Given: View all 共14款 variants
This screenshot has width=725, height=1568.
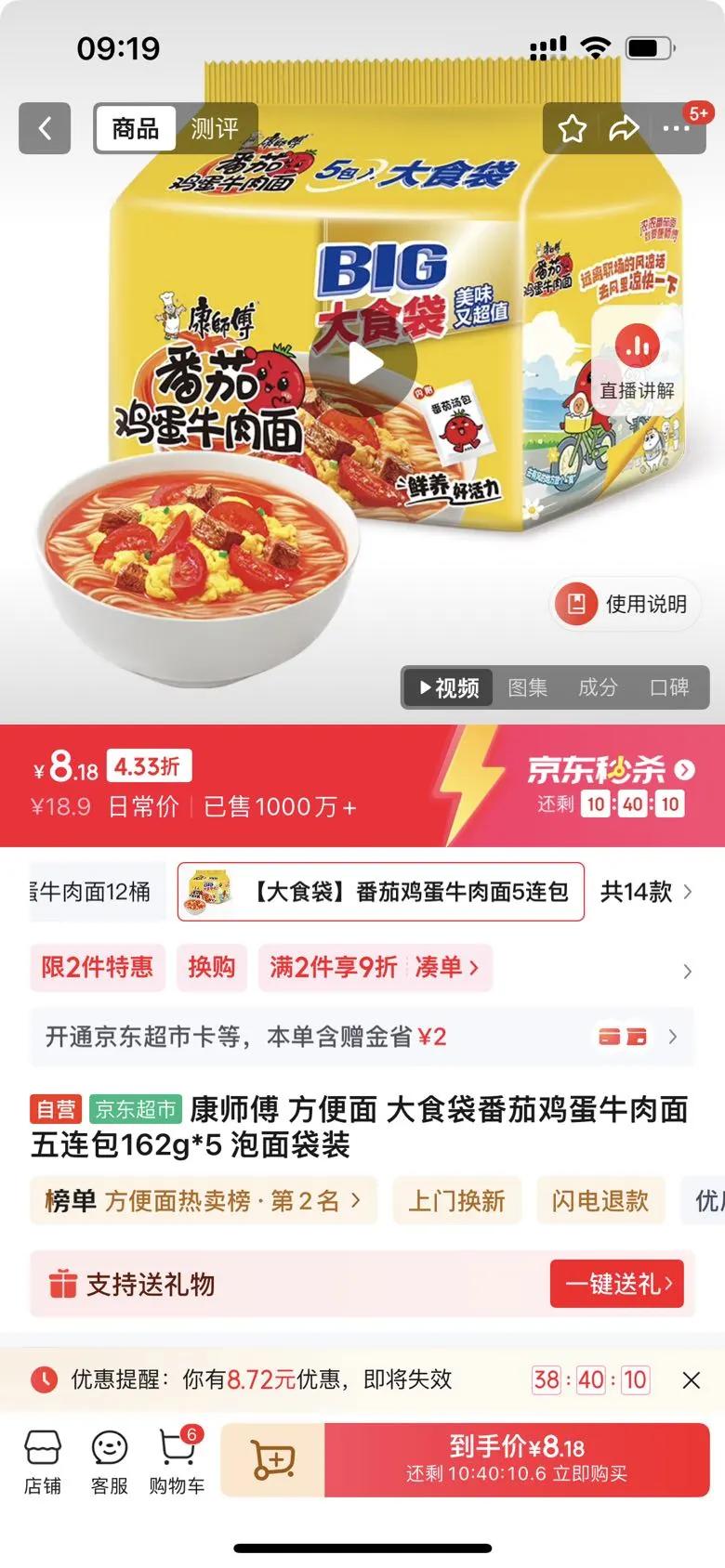Looking at the screenshot, I should pos(646,892).
